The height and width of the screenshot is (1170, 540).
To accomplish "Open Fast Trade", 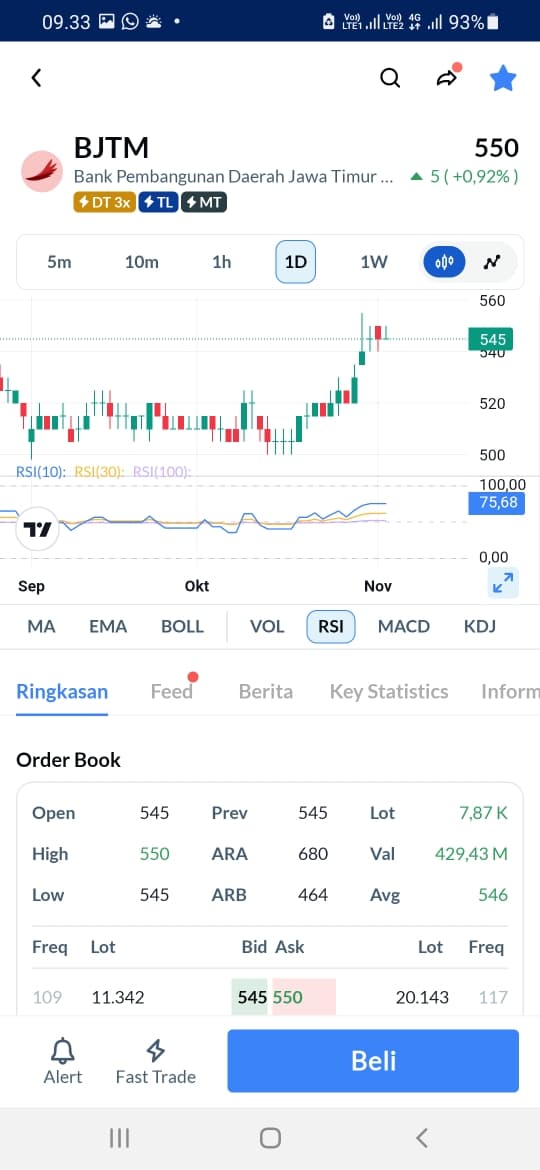I will tap(156, 1061).
